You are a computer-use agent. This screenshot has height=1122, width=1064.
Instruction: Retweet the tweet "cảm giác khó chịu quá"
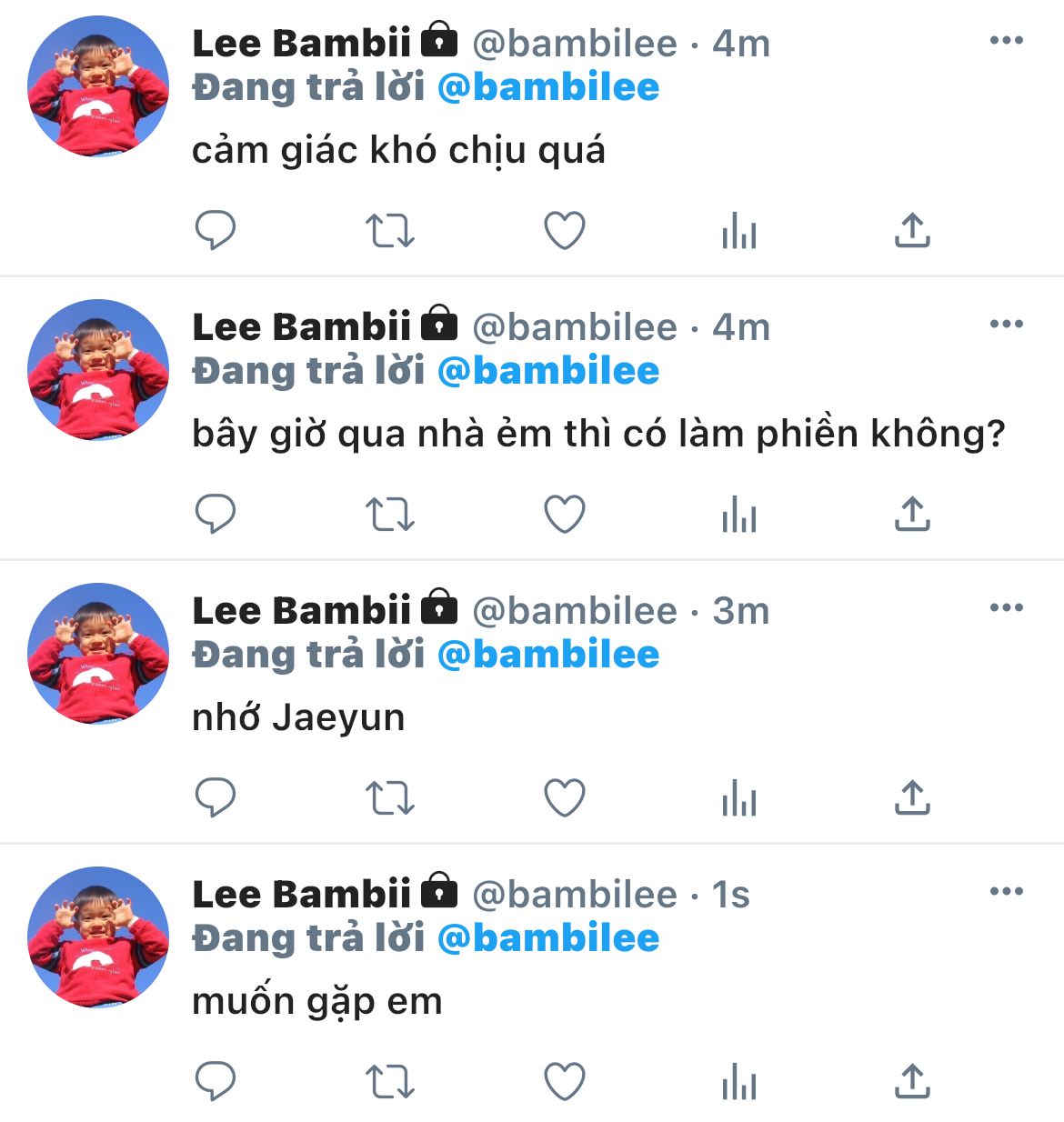click(389, 231)
